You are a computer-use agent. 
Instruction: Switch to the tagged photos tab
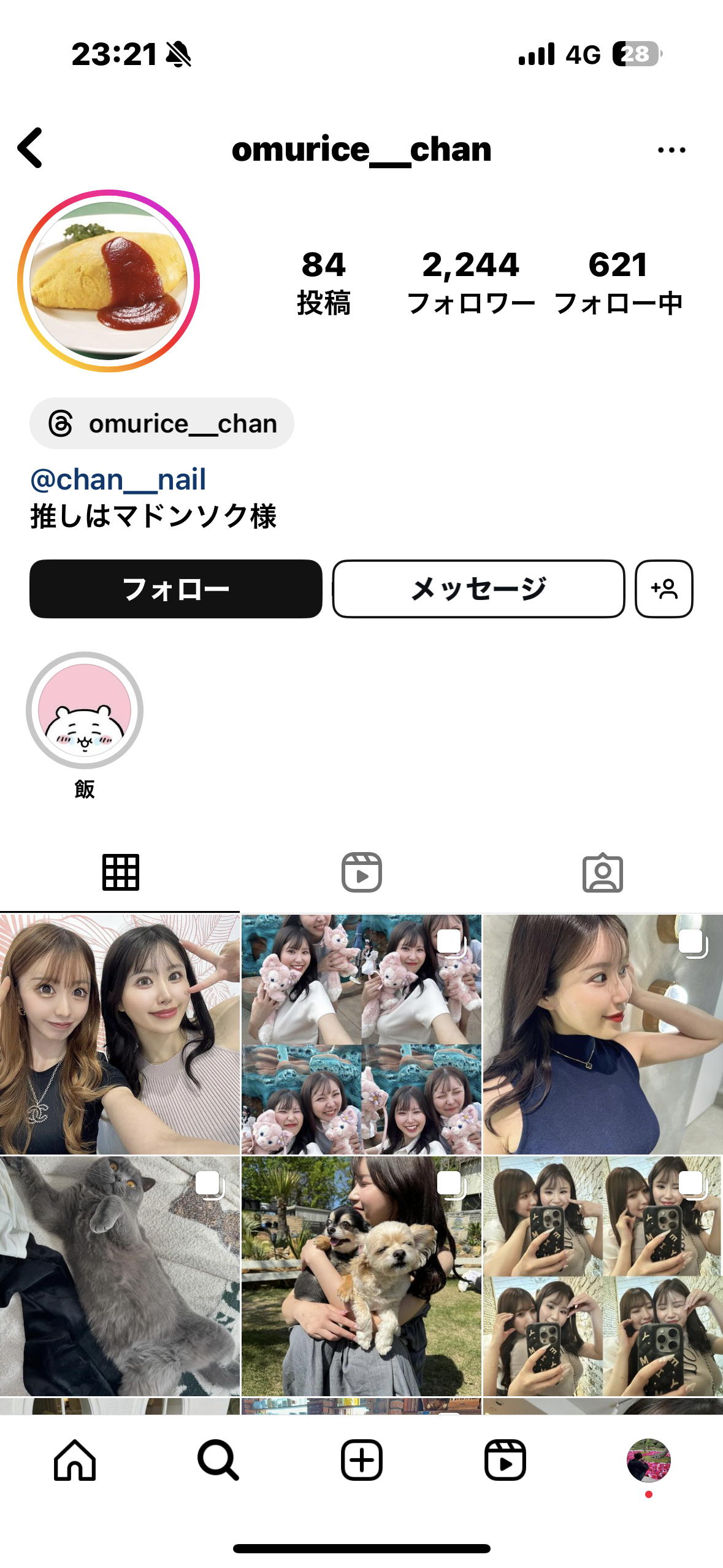602,872
